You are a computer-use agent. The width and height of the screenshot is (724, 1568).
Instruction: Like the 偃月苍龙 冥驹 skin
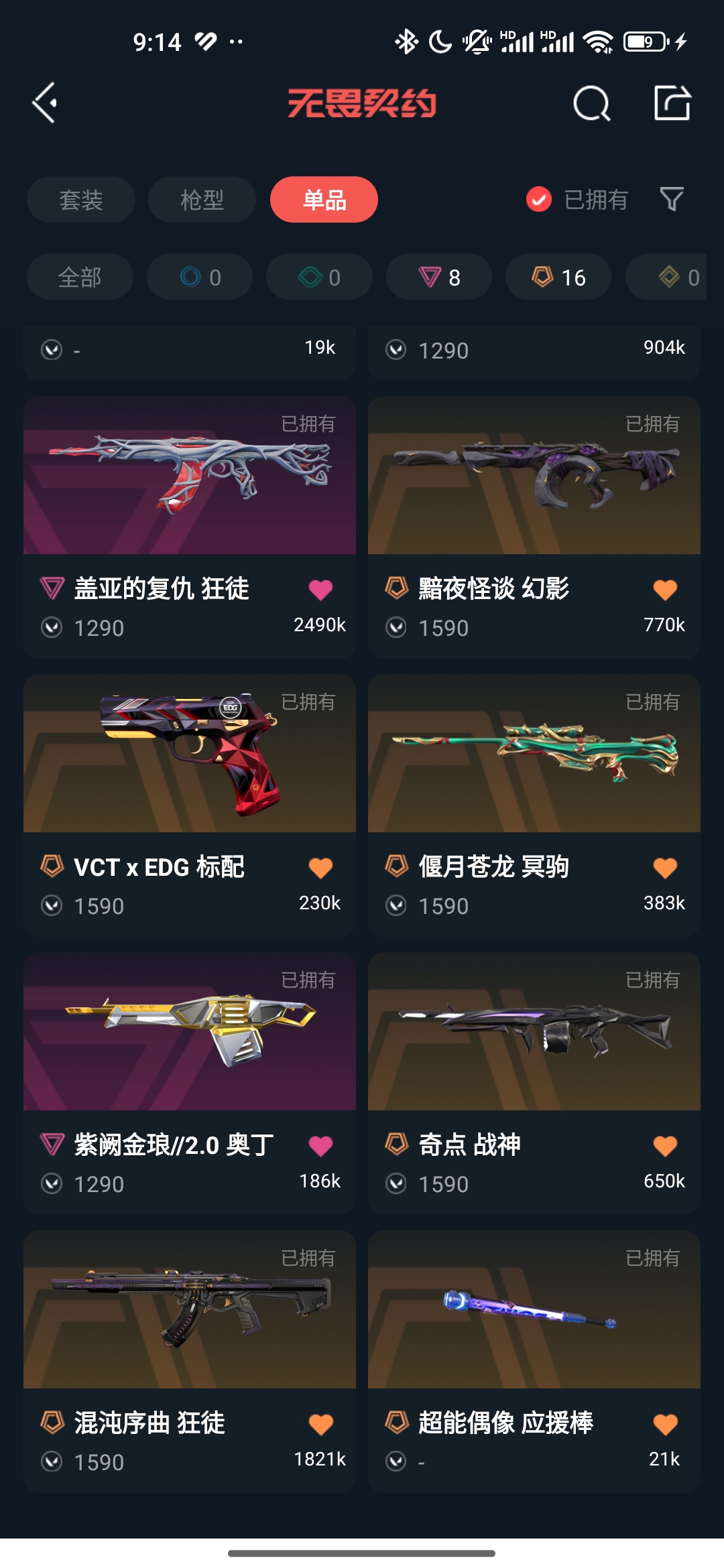(665, 868)
